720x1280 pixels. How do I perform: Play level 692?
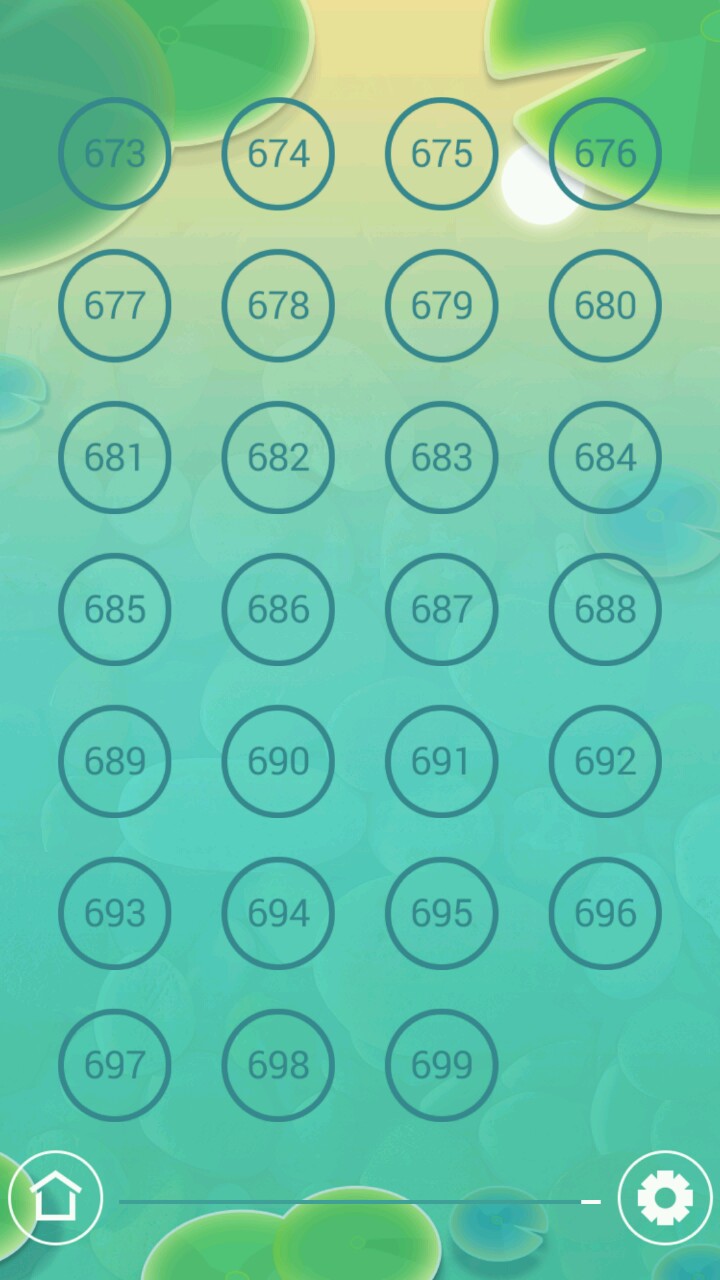click(x=605, y=762)
